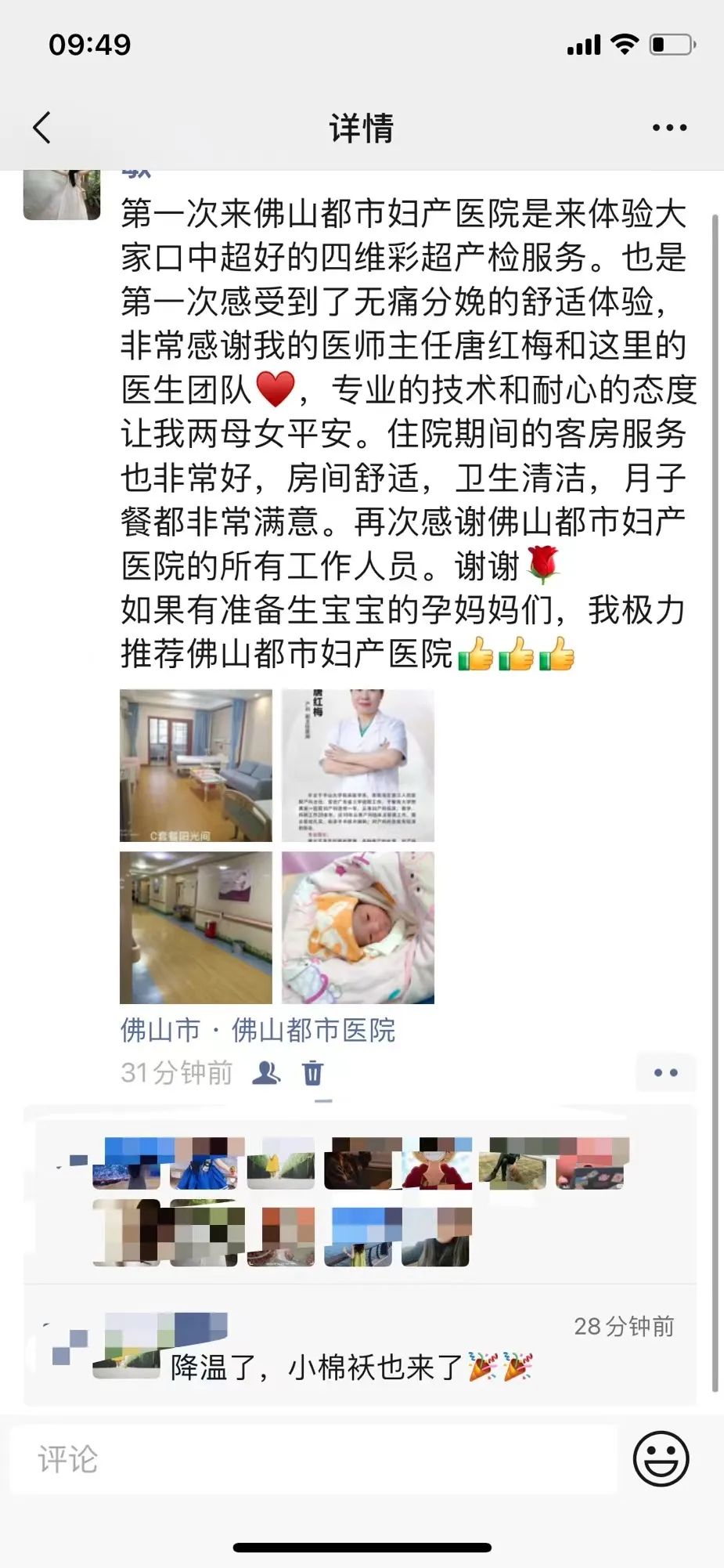Open the emoji picker
Image resolution: width=724 pixels, height=1568 pixels.
pos(661,1458)
